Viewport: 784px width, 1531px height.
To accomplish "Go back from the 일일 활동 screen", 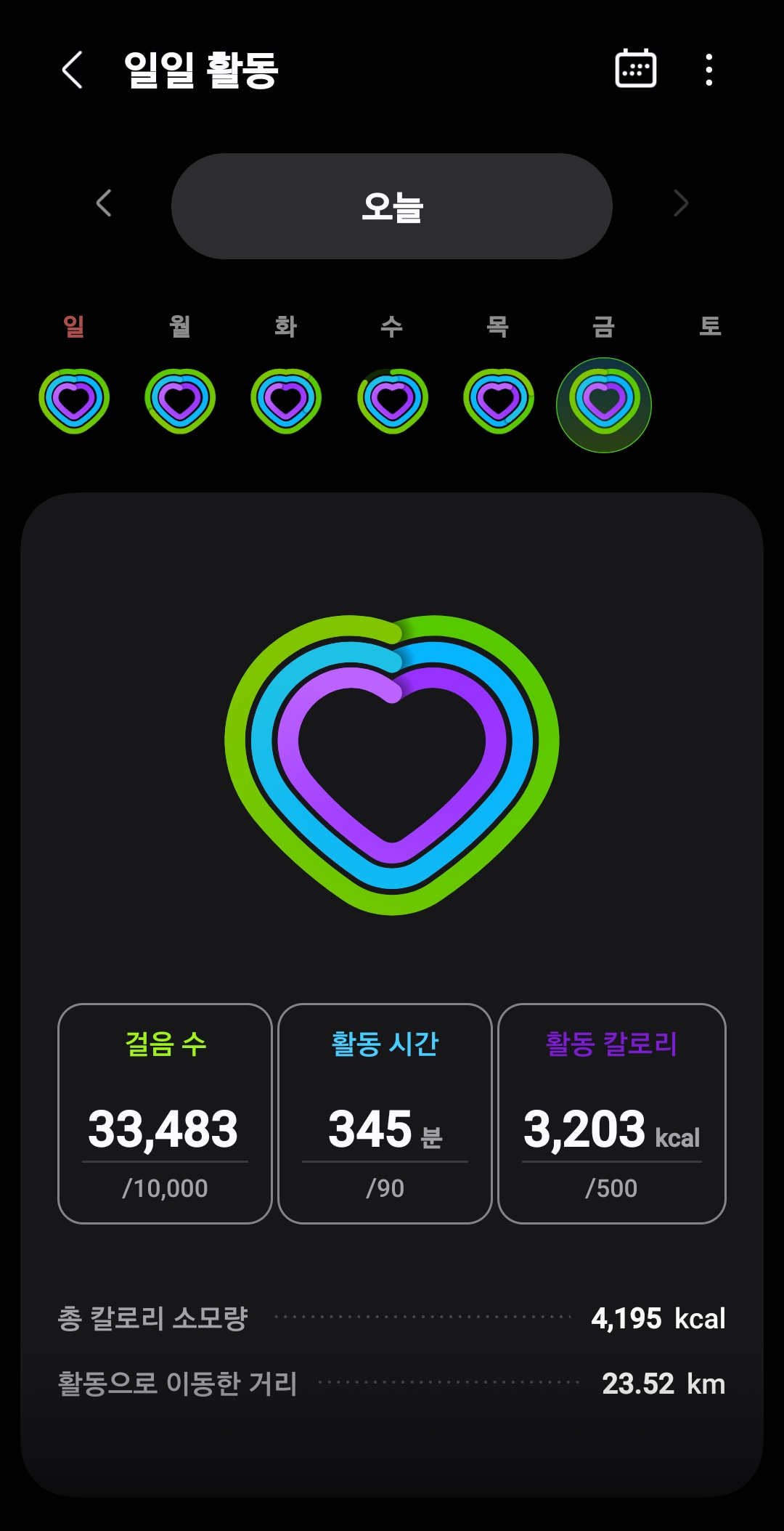I will 72,70.
